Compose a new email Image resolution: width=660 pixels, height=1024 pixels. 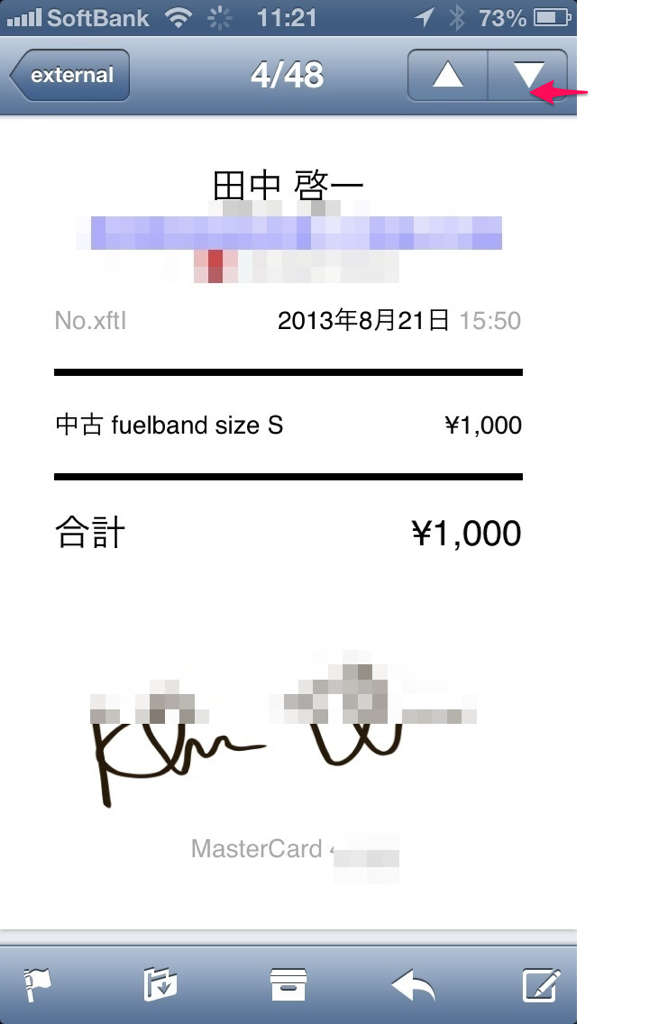[541, 985]
